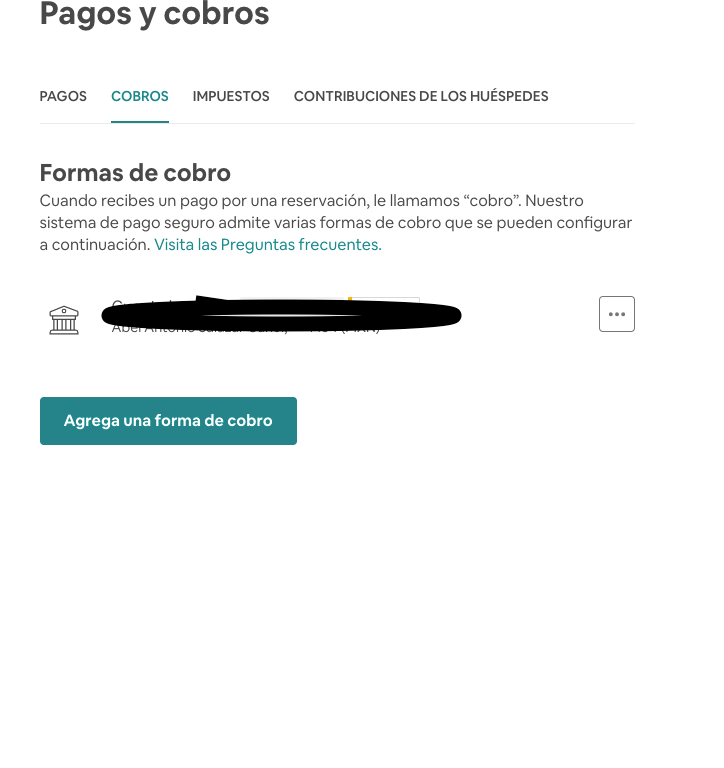Open the three-dot menu for the bank account
The height and width of the screenshot is (768, 724).
[616, 314]
